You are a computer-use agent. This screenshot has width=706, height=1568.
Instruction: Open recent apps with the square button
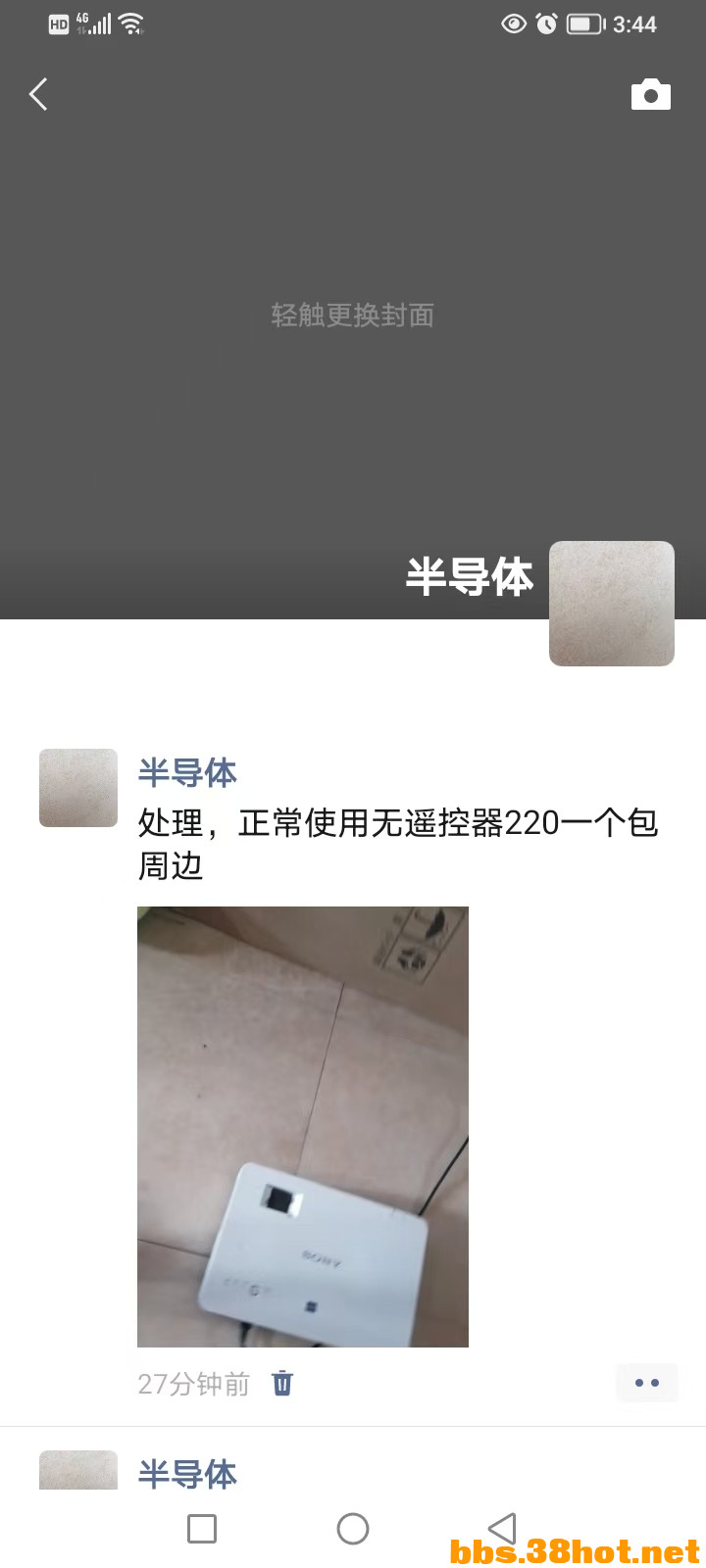pos(202,1529)
